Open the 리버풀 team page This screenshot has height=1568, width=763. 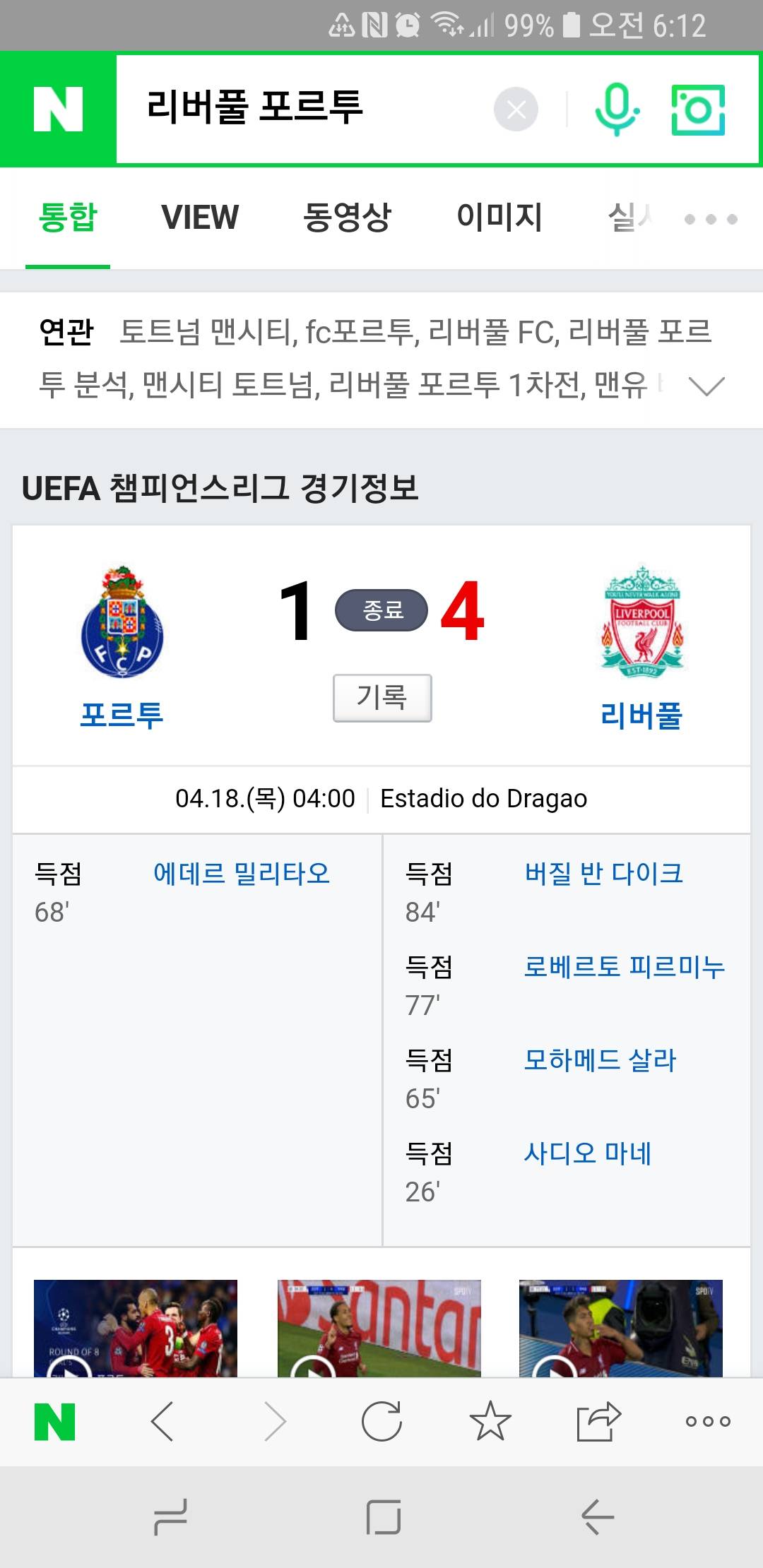pos(641,715)
